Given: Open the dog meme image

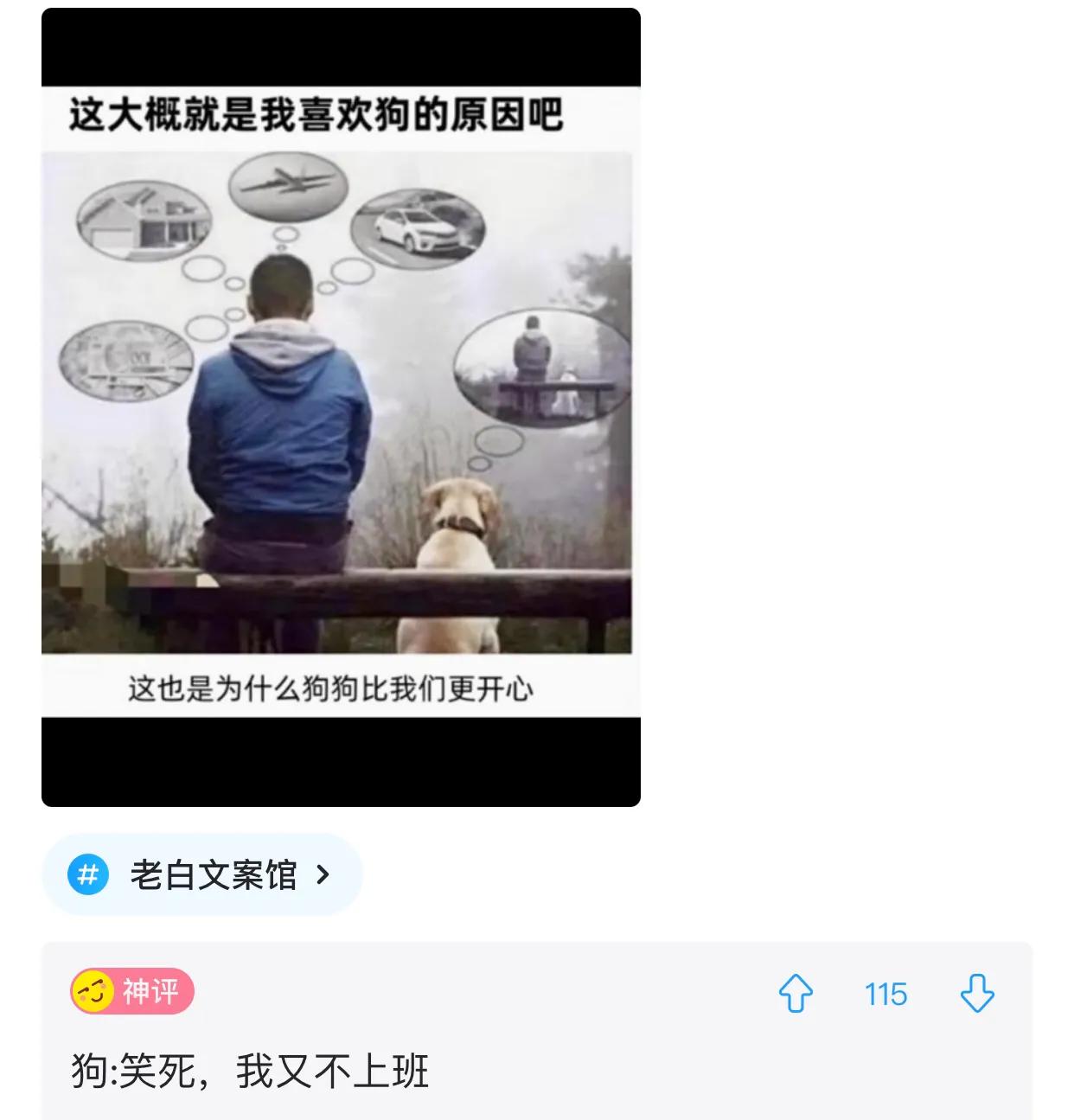Looking at the screenshot, I should click(x=340, y=406).
